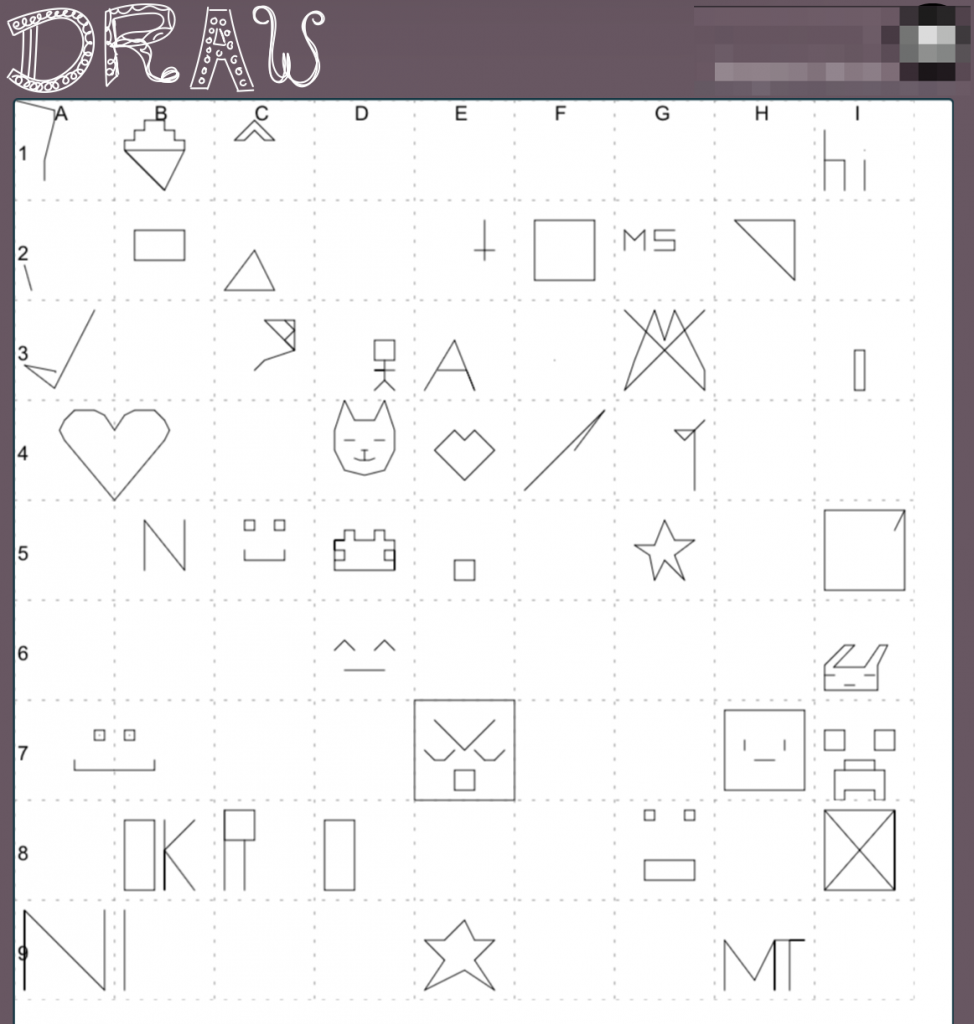This screenshot has width=974, height=1024.
Task: Open the crossed box drawing tile
Action: (859, 850)
